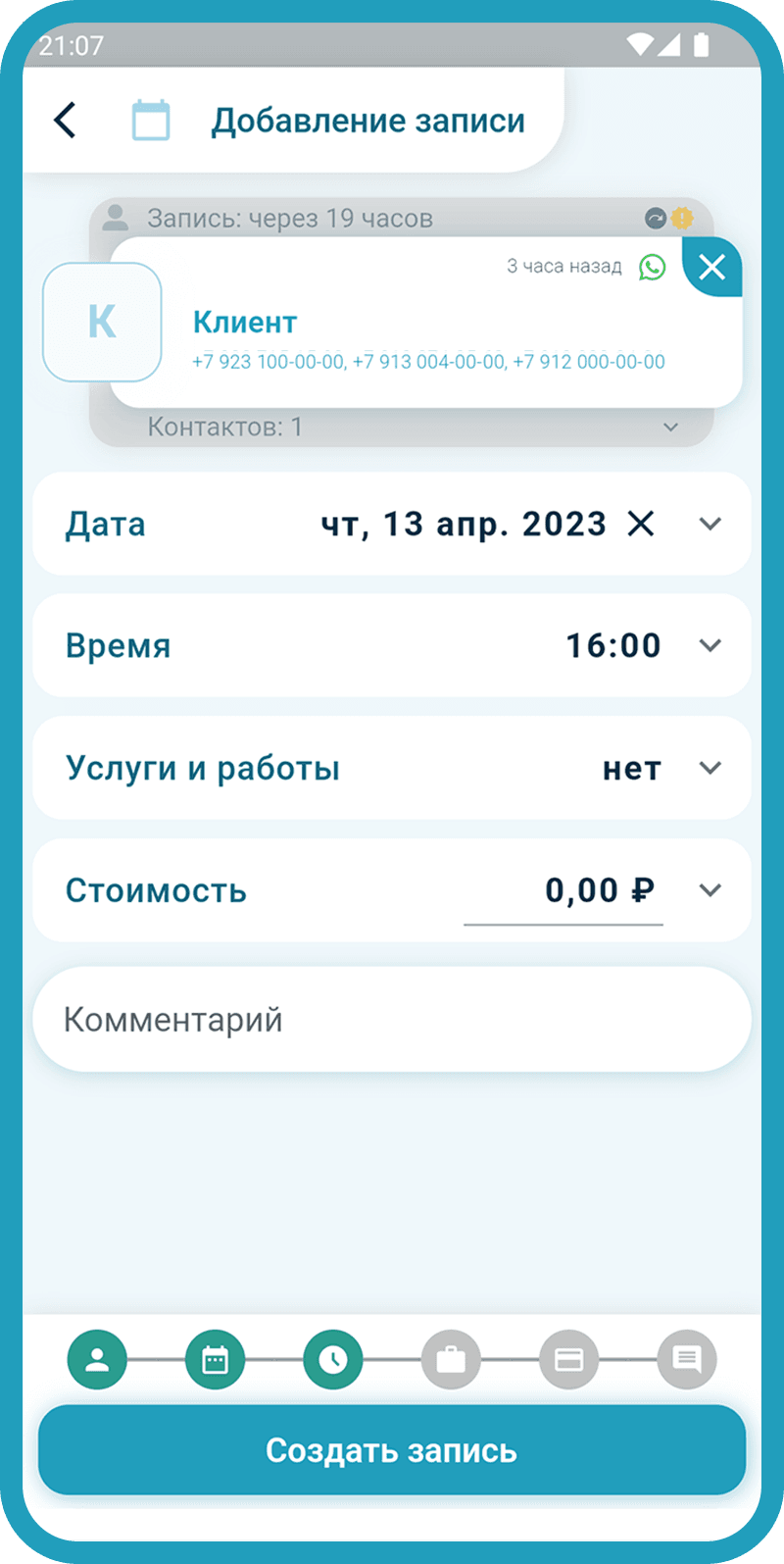Viewport: 784px width, 1564px height.
Task: Tap Создать запись button
Action: 392,1450
